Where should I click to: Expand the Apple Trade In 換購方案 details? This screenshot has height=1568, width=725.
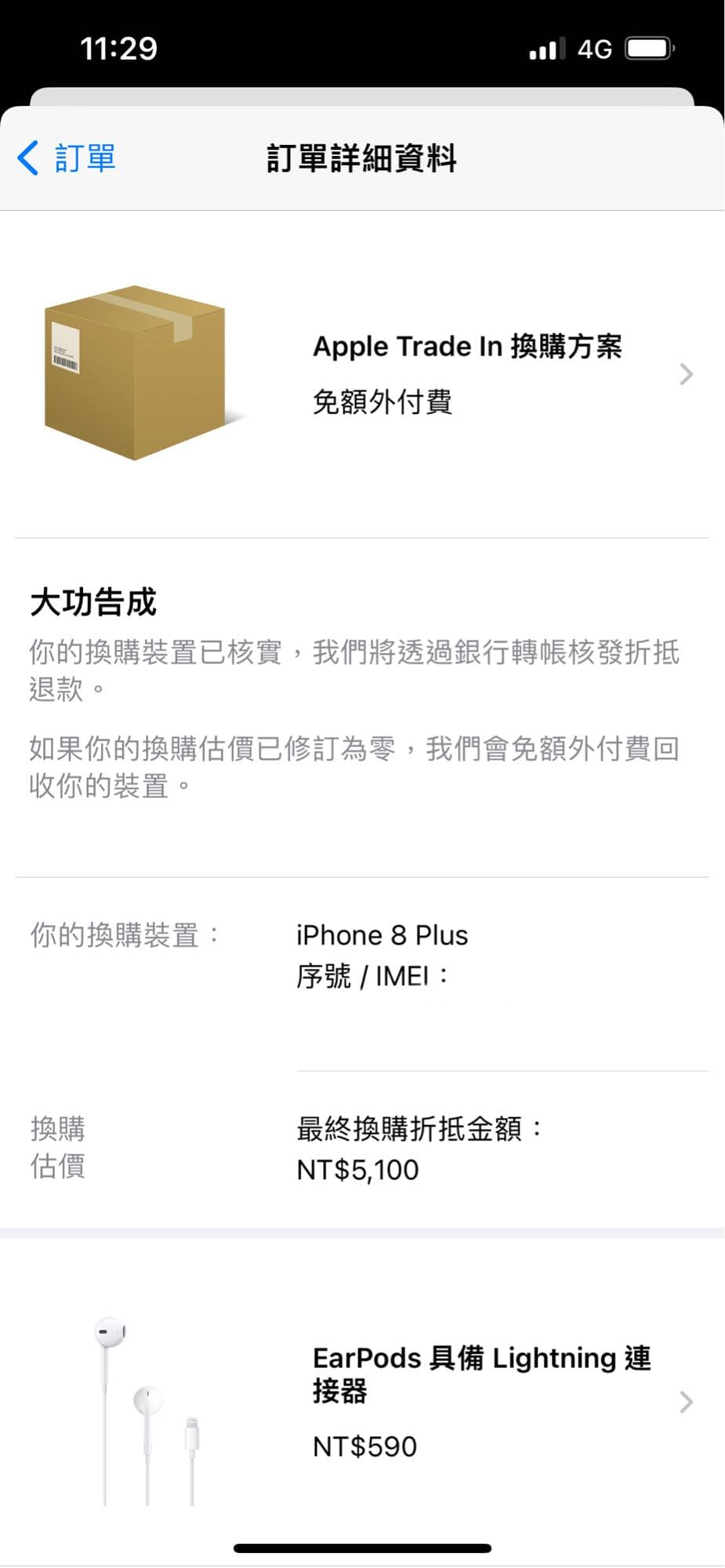[687, 375]
